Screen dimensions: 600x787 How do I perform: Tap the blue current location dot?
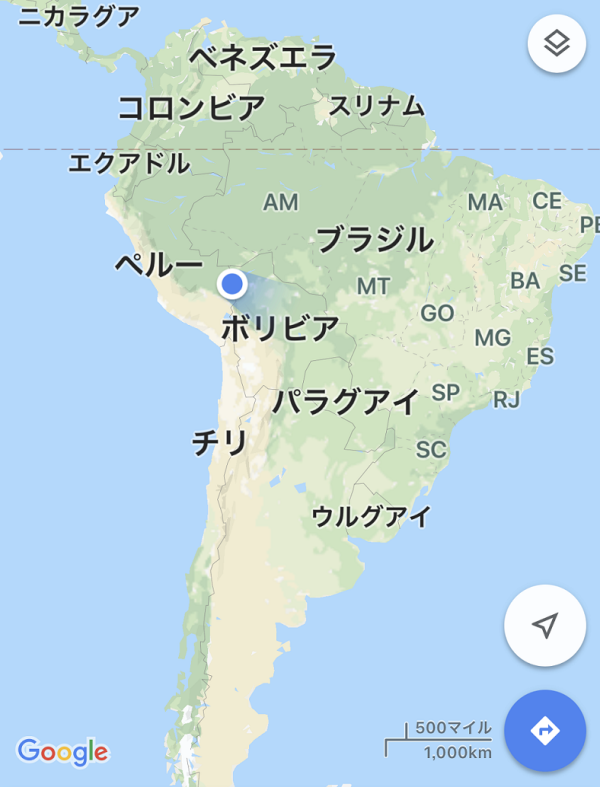click(x=233, y=284)
